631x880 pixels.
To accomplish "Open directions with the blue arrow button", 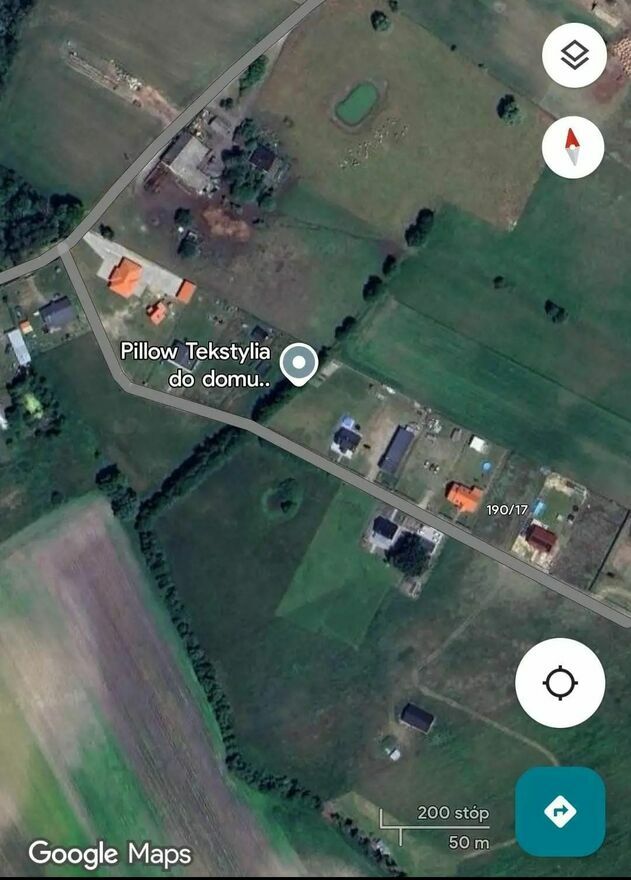I will click(560, 811).
